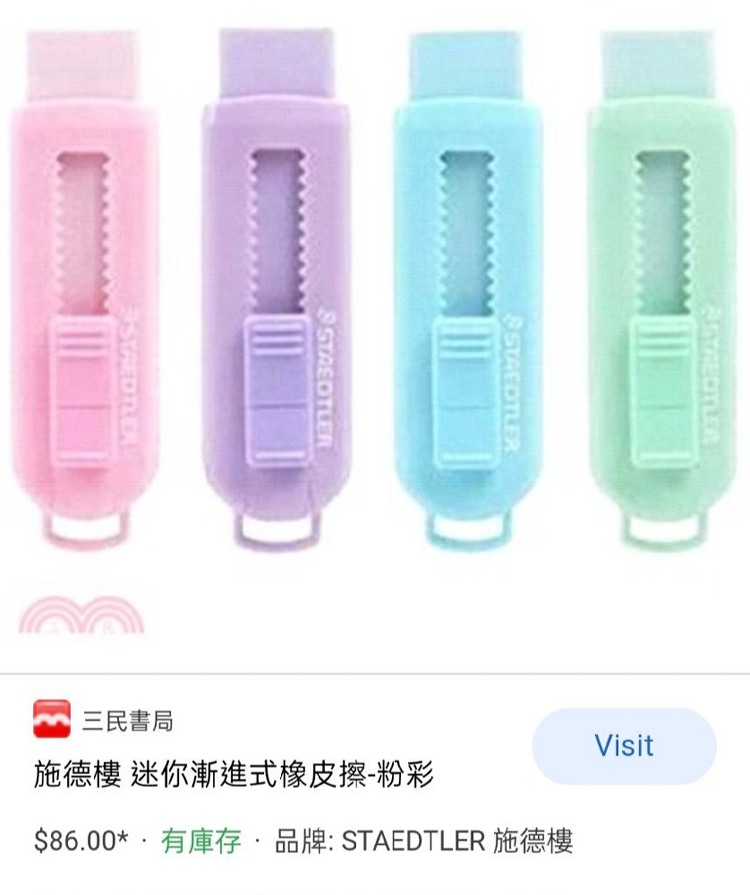This screenshot has height=895, width=750.
Task: Tap the Visit button
Action: pos(623,746)
